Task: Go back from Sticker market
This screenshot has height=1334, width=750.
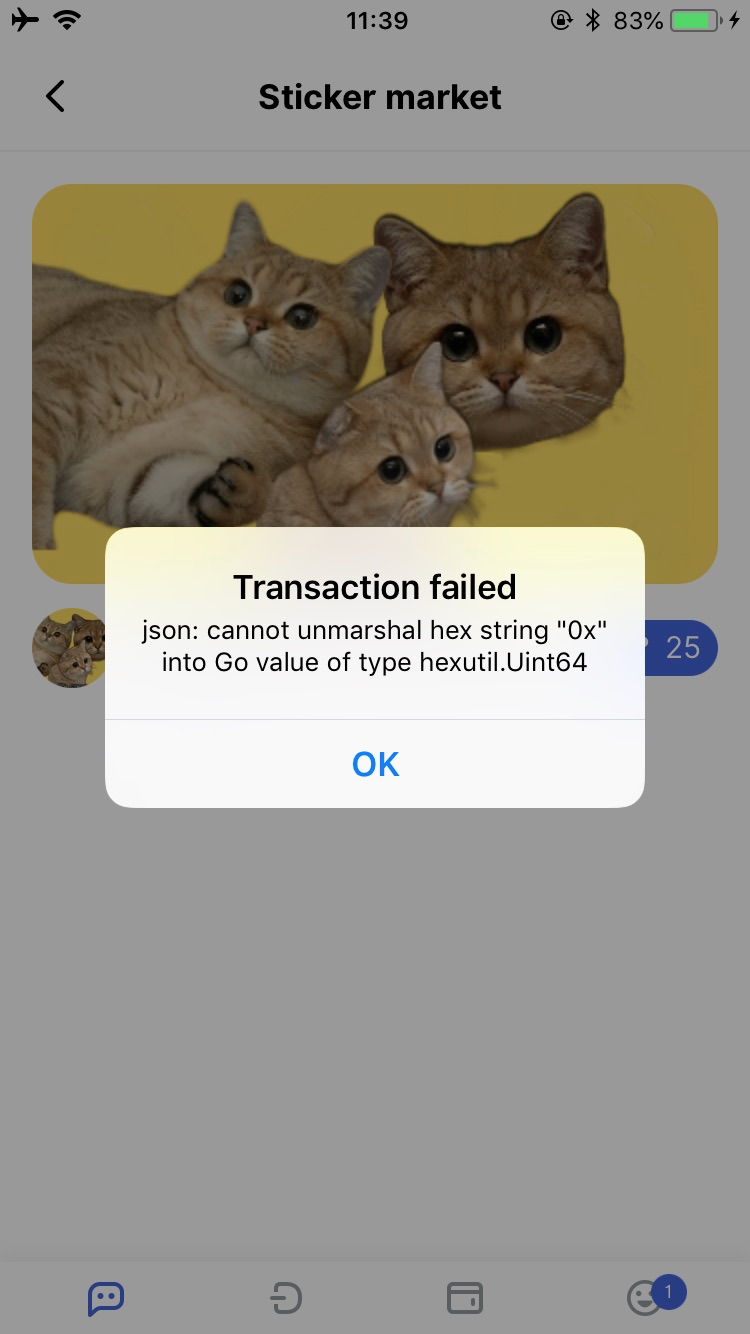Action: (56, 97)
